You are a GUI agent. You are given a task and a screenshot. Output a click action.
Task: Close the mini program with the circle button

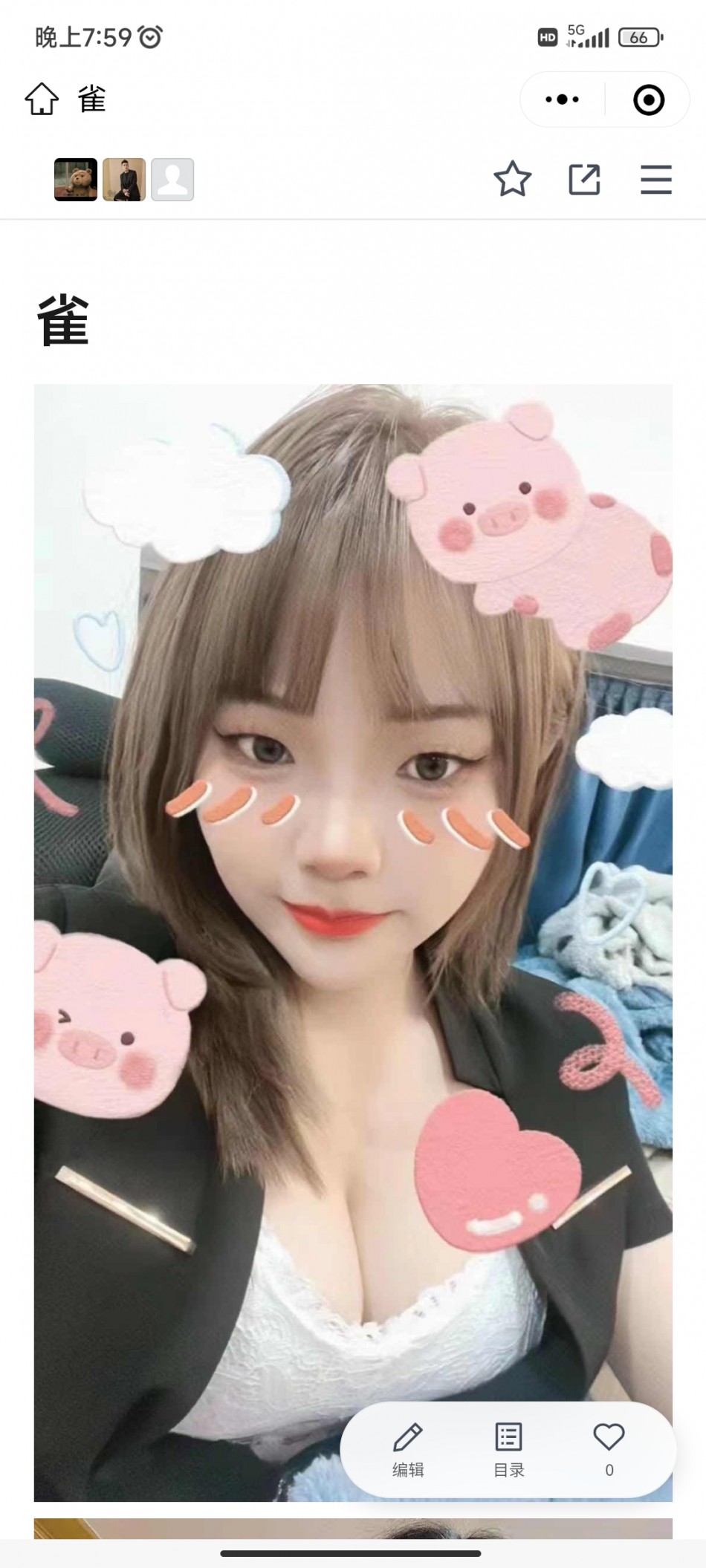coord(648,100)
